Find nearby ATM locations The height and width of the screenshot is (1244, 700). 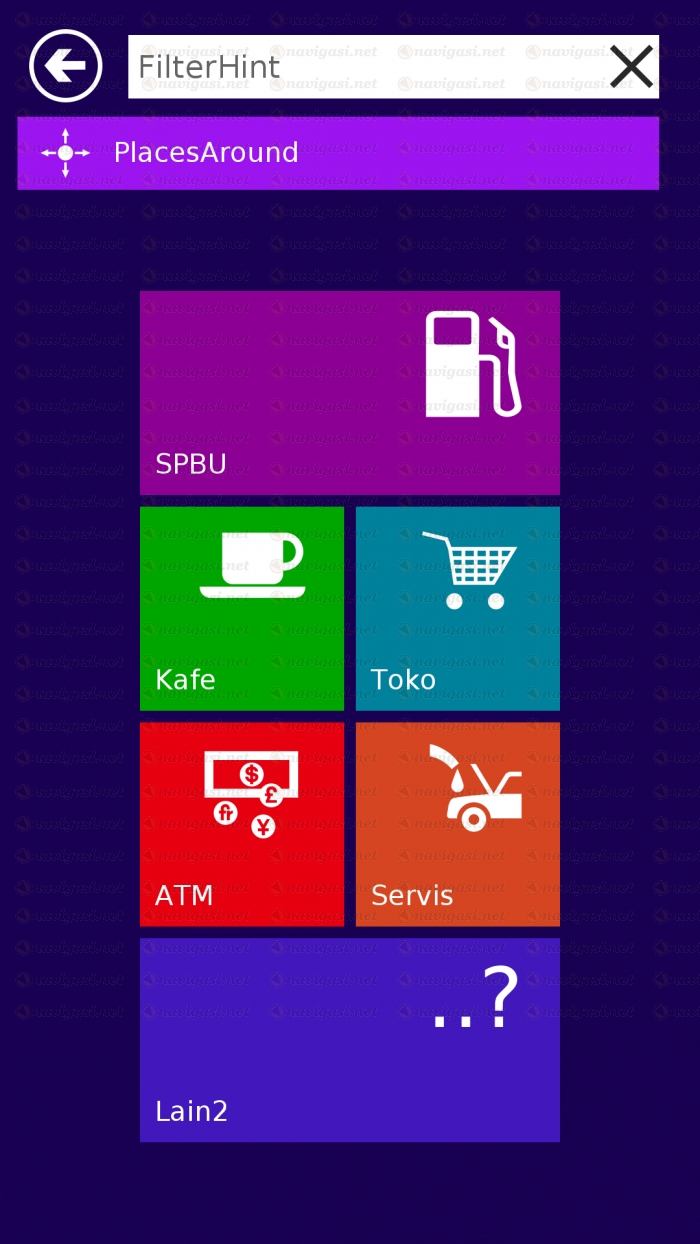tap(242, 824)
